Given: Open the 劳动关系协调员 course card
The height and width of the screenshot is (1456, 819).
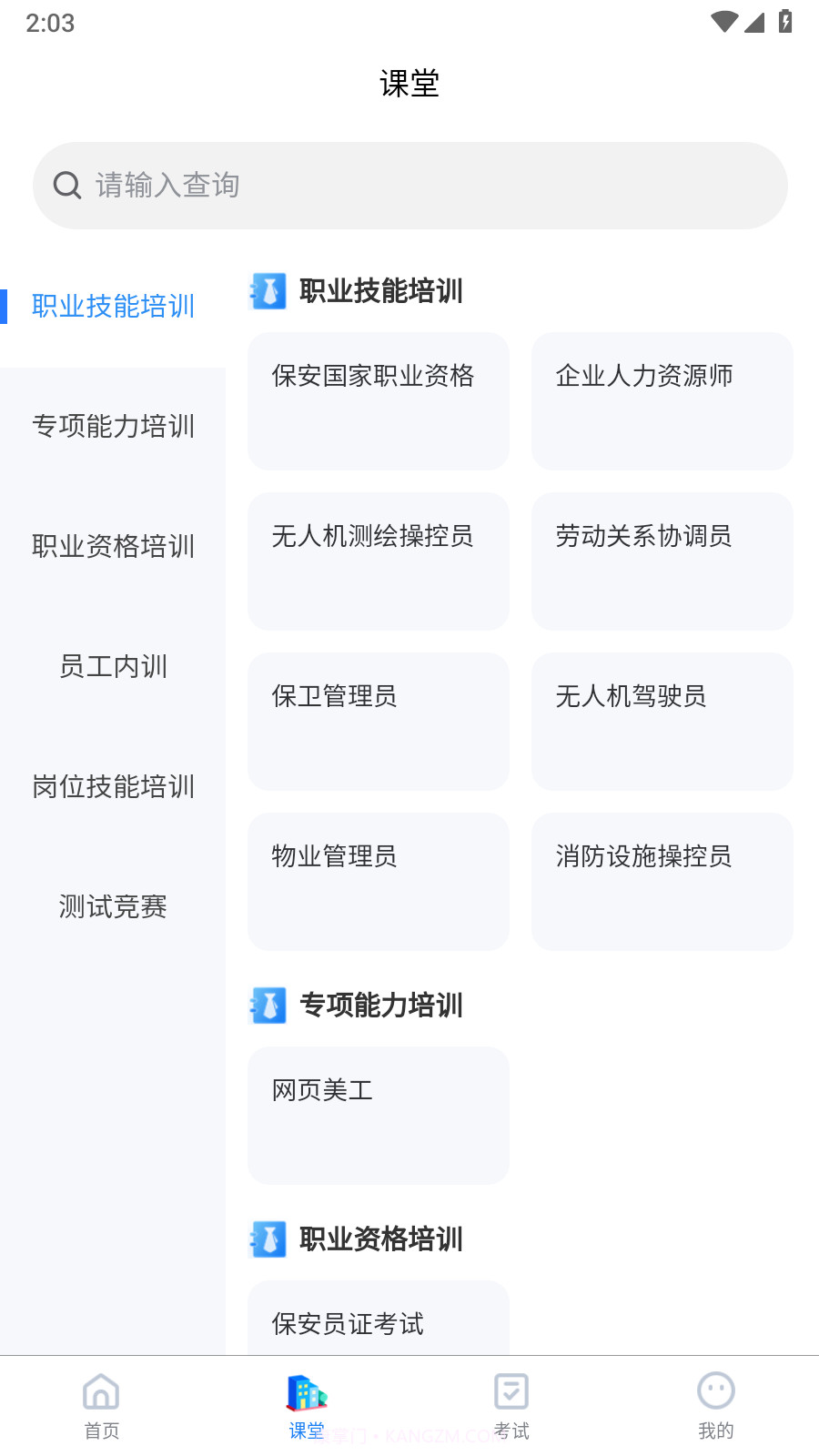Looking at the screenshot, I should pyautogui.click(x=662, y=561).
